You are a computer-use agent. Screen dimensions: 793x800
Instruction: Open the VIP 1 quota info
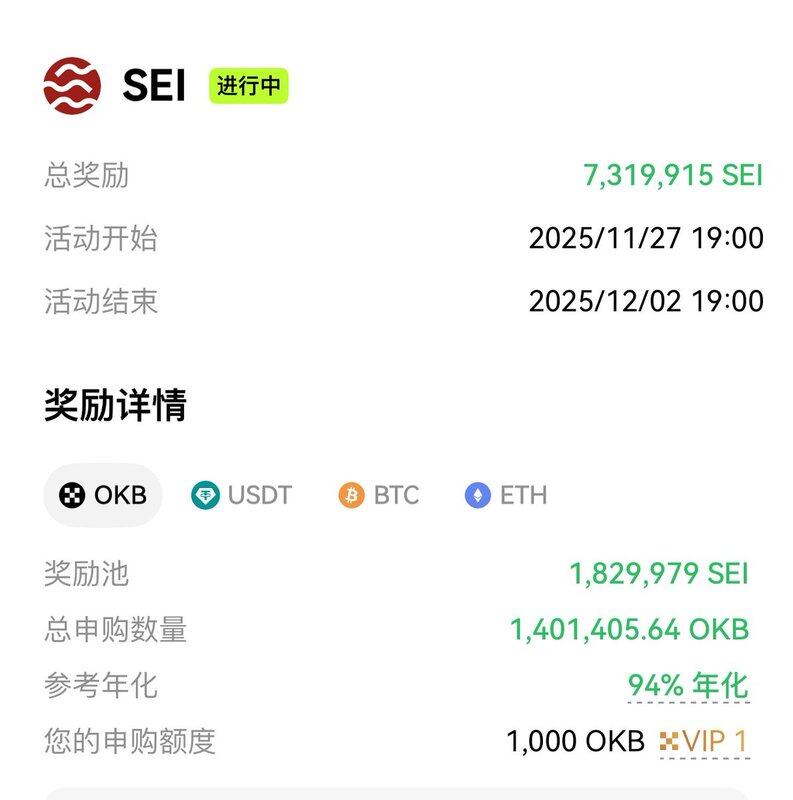703,742
